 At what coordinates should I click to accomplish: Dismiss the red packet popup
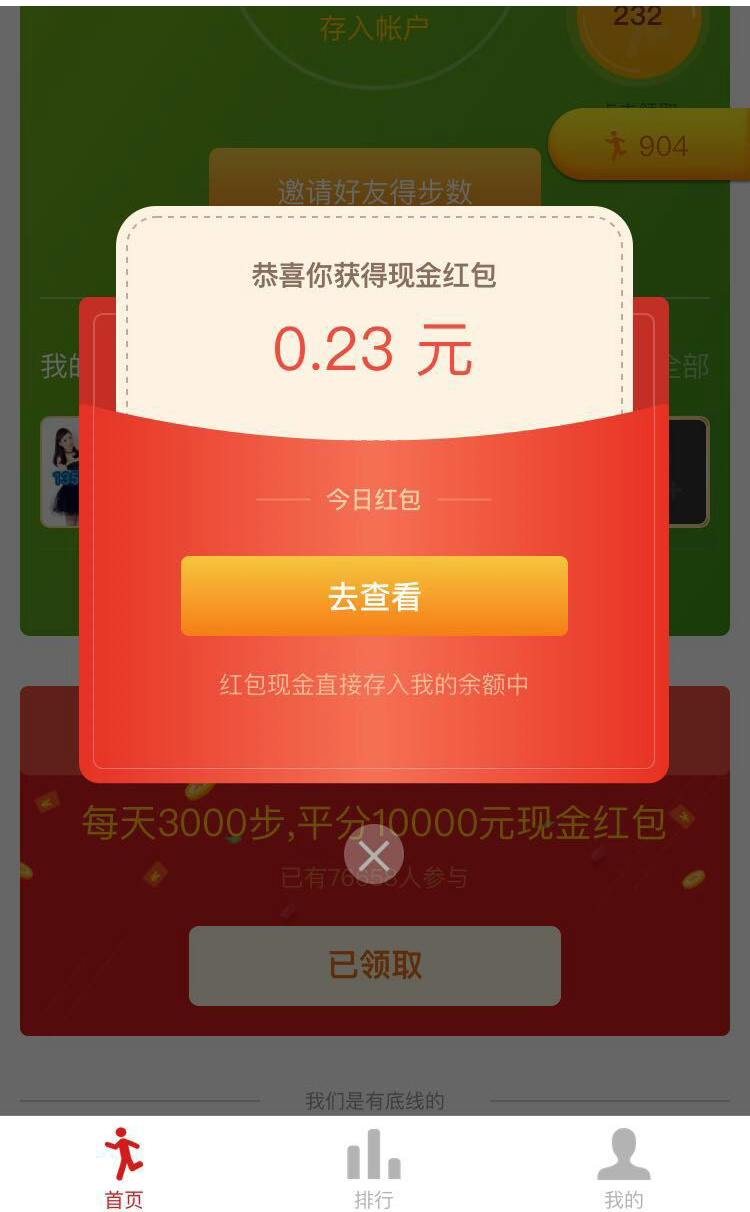pyautogui.click(x=374, y=855)
